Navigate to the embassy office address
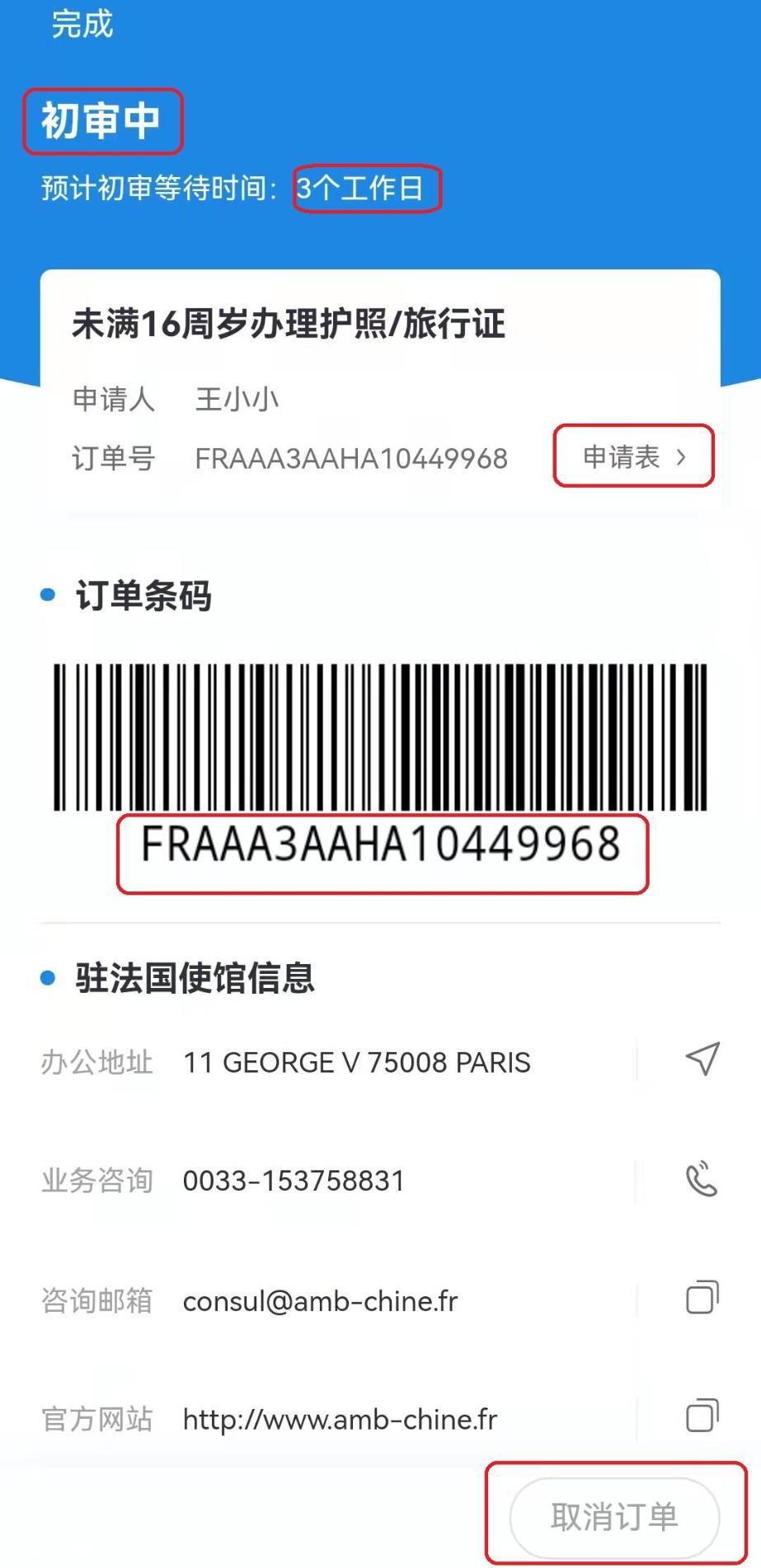The width and height of the screenshot is (761, 1568). (x=702, y=1060)
